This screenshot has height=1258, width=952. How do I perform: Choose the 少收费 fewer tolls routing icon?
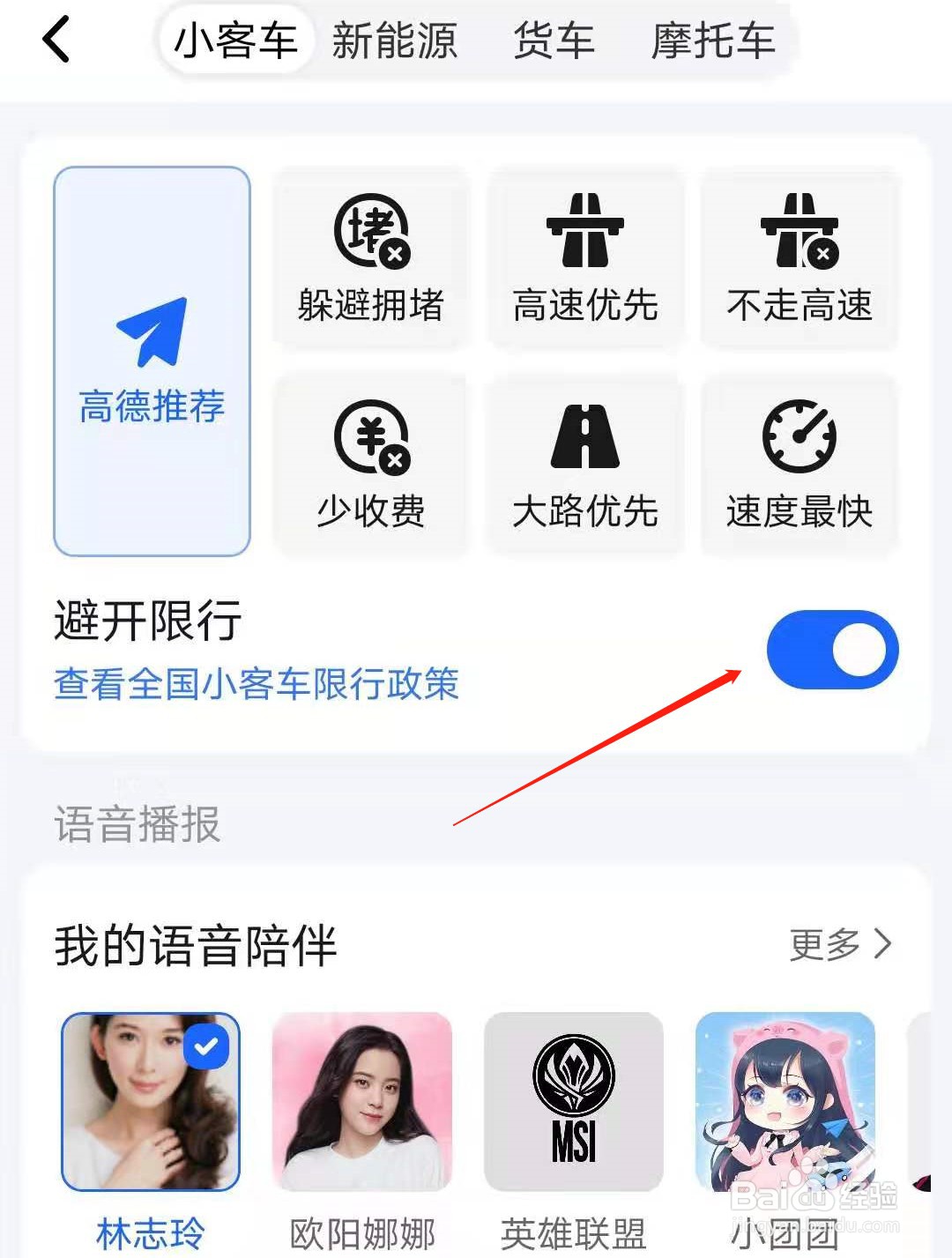click(370, 465)
